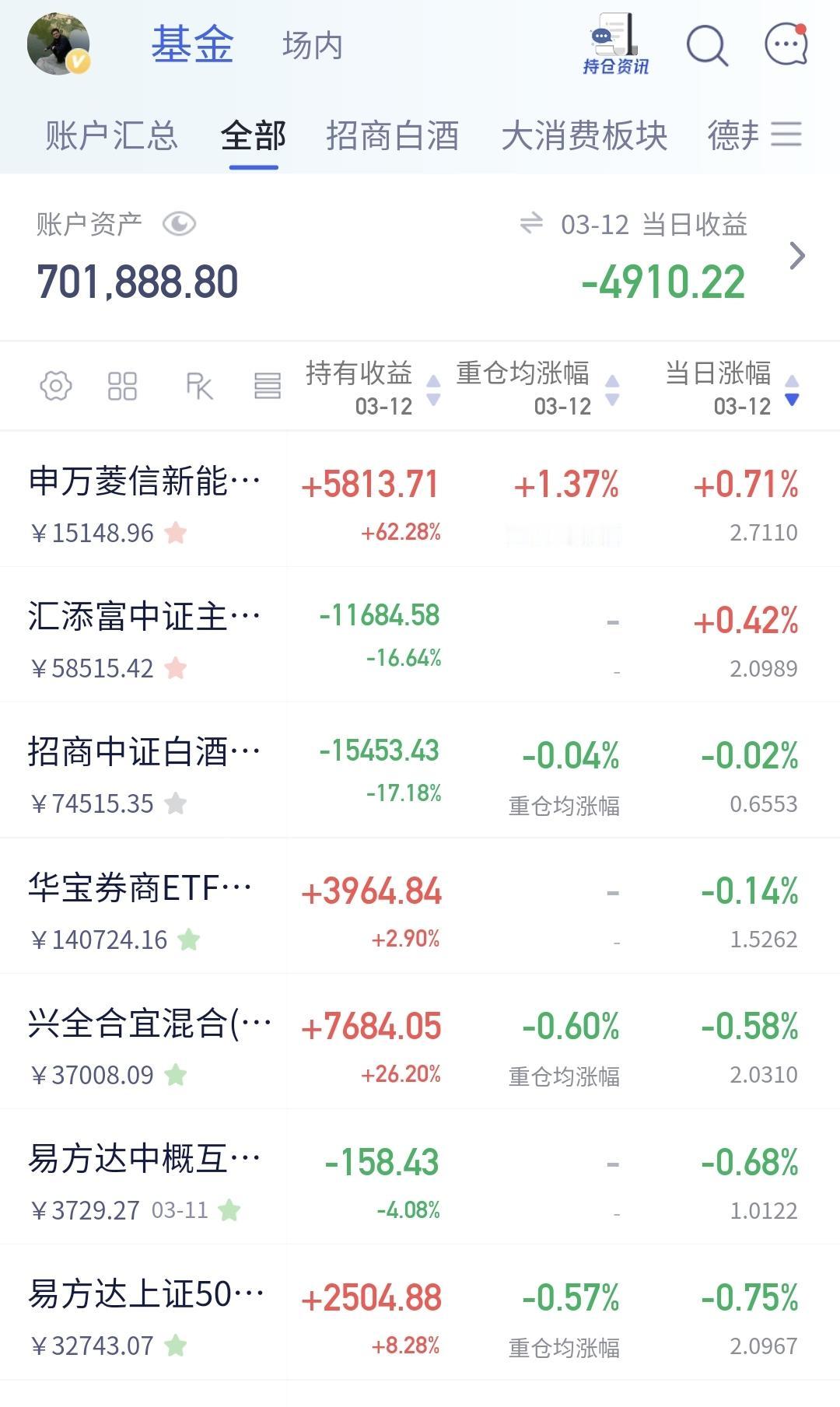Tap the search magnifier icon
840x1407 pixels.
(706, 46)
